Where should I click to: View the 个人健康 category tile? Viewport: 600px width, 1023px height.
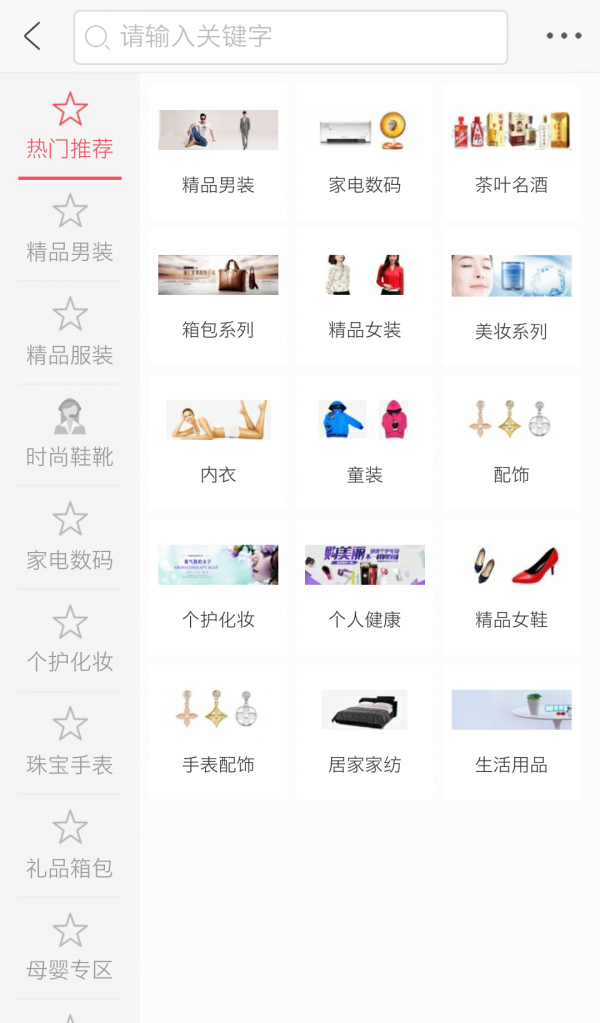365,587
